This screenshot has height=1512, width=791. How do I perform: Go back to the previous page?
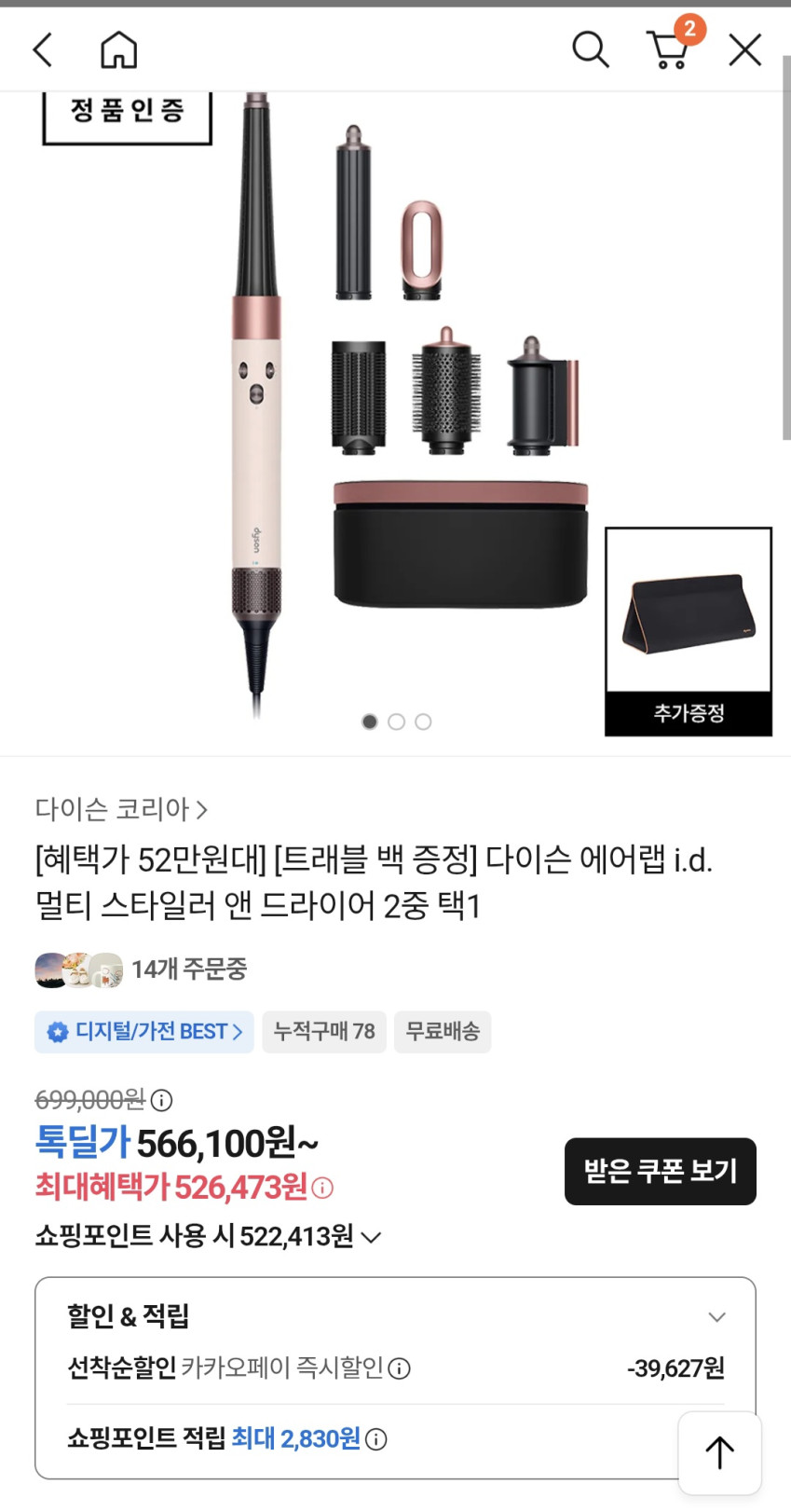point(43,49)
